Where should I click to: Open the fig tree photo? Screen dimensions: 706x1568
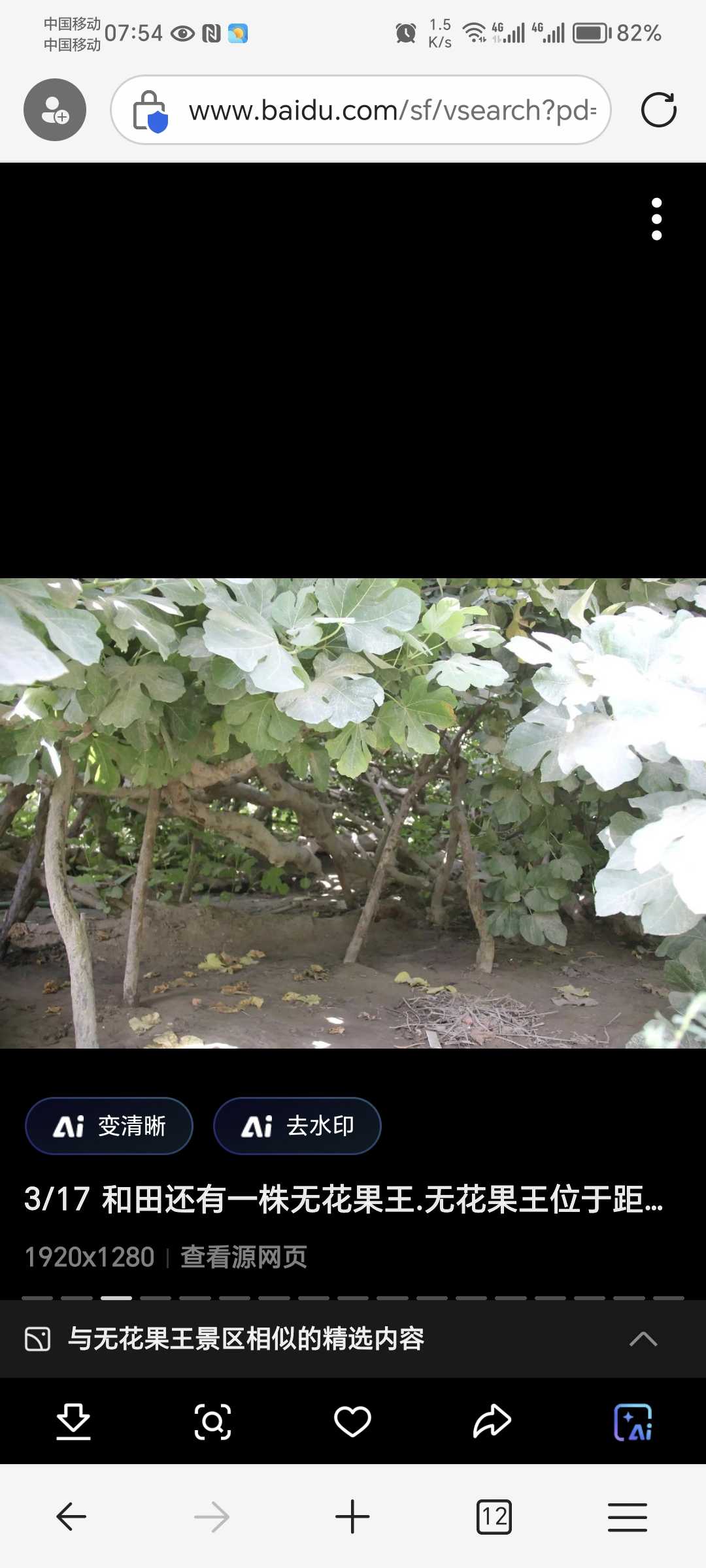pos(353,813)
